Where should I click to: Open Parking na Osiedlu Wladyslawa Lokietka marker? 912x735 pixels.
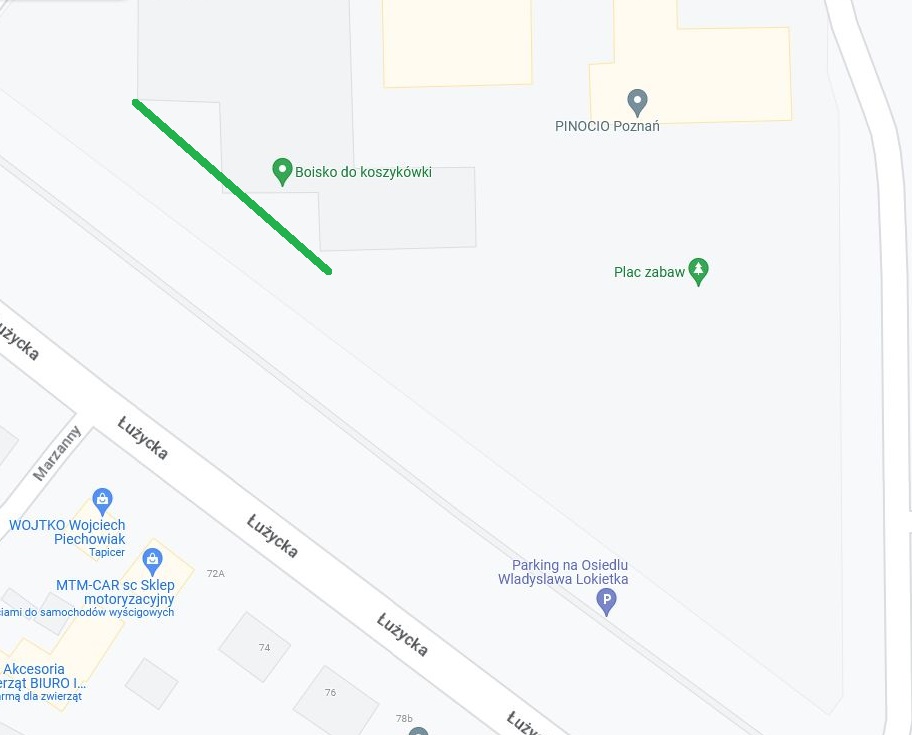pyautogui.click(x=606, y=601)
